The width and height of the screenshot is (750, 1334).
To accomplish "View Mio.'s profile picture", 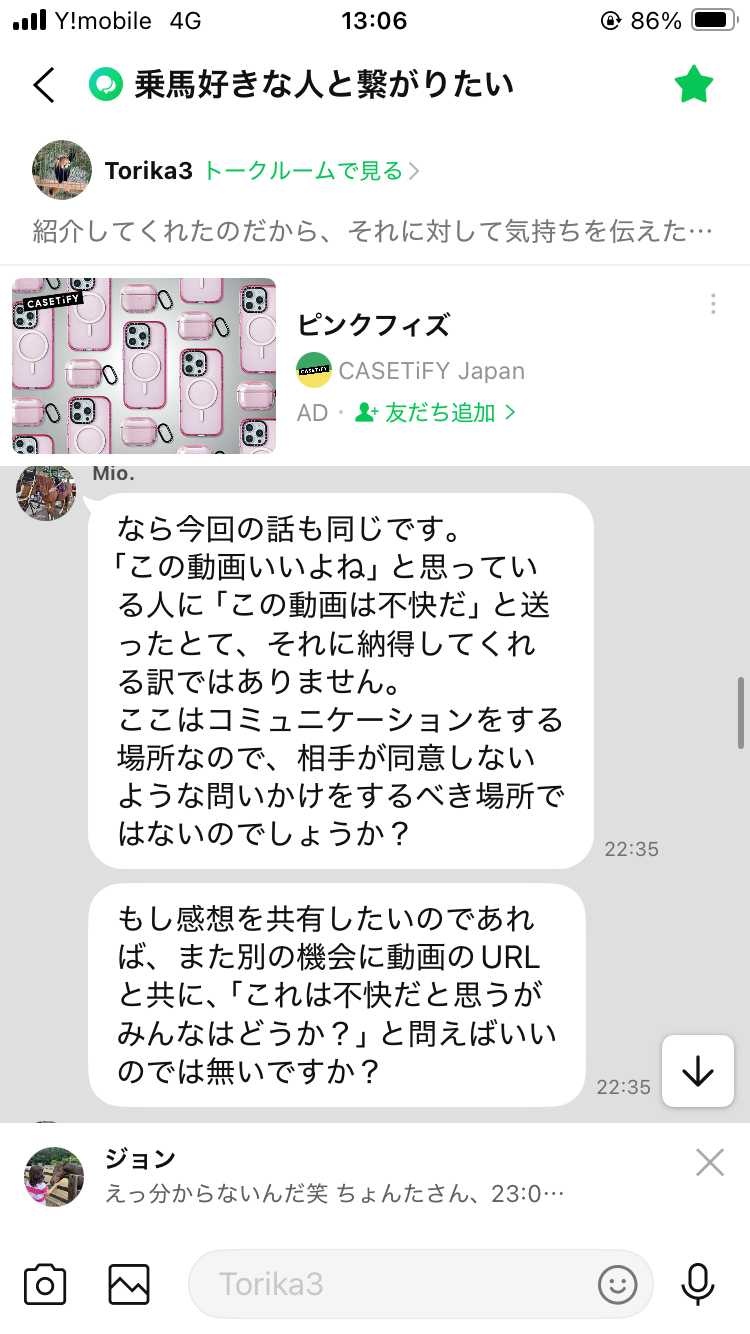I will pyautogui.click(x=46, y=492).
